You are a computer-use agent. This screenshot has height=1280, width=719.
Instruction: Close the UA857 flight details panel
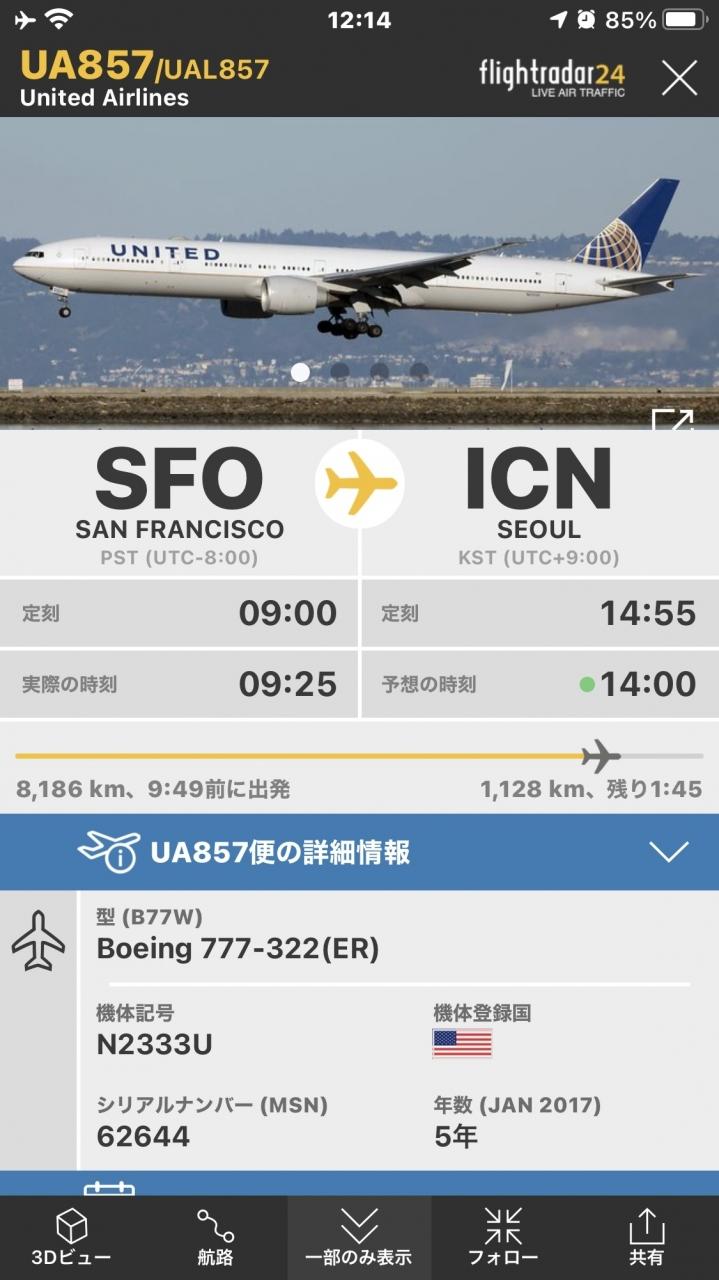tap(679, 77)
